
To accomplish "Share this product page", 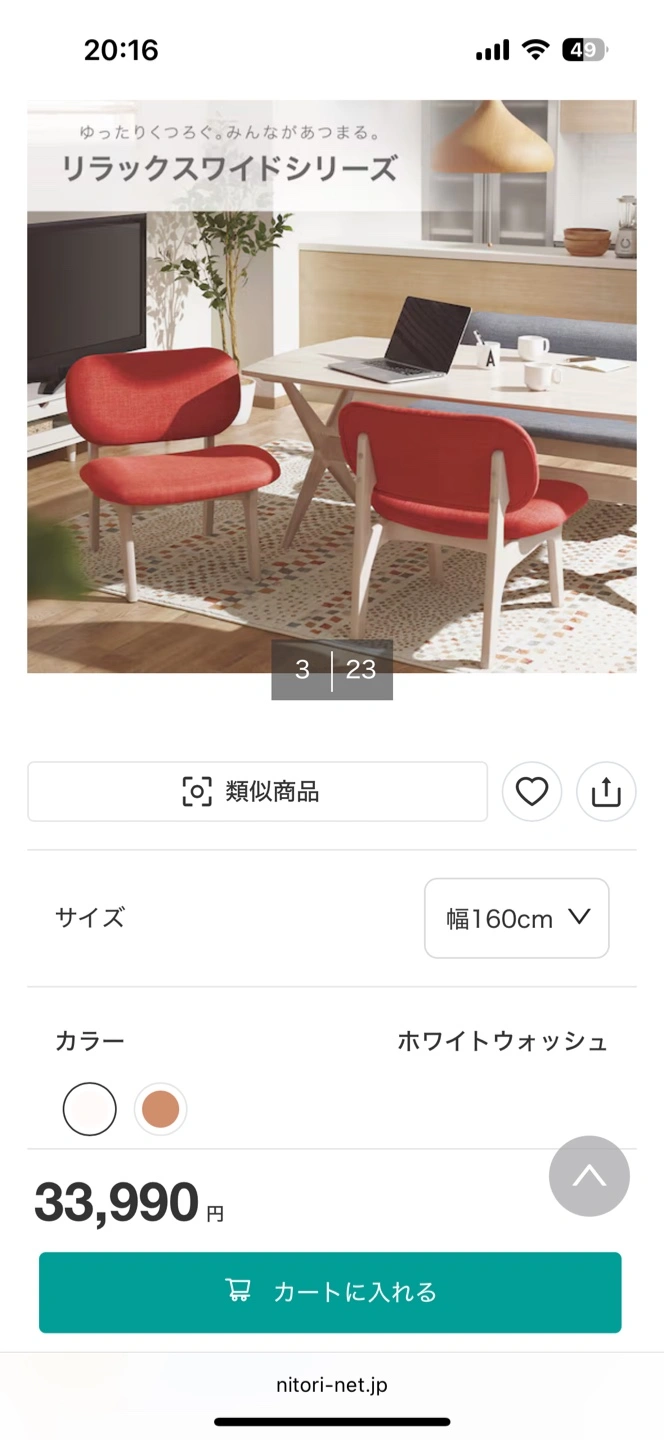I will pos(606,792).
